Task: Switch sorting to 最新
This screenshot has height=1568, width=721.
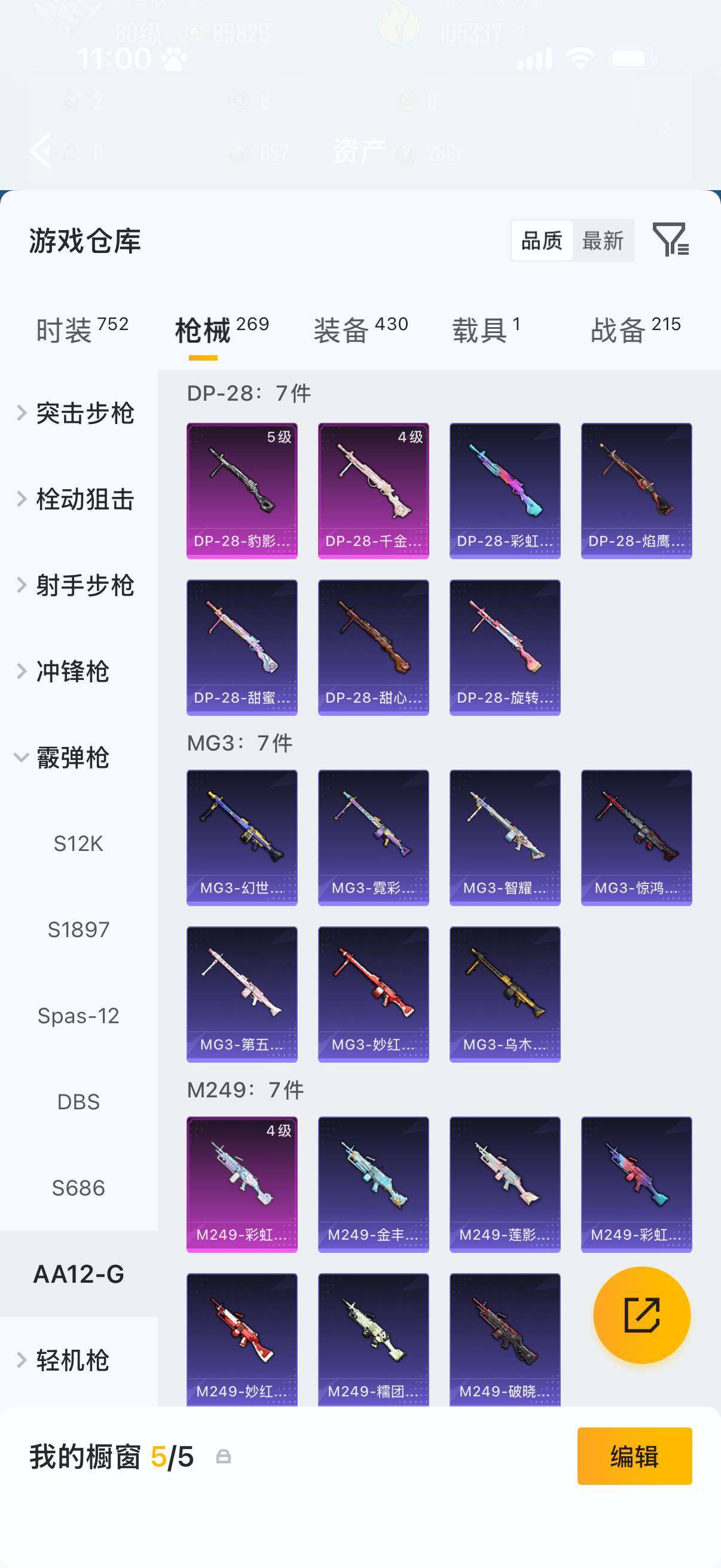Action: tap(603, 241)
